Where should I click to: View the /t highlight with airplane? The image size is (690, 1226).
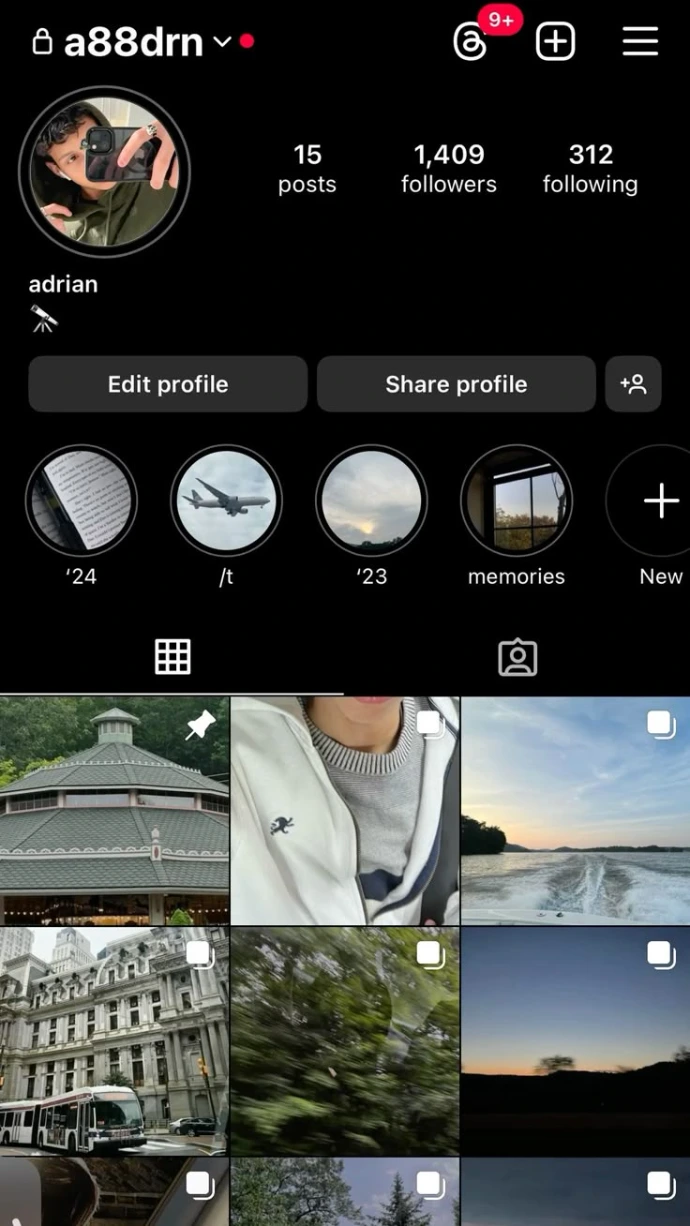tap(226, 500)
